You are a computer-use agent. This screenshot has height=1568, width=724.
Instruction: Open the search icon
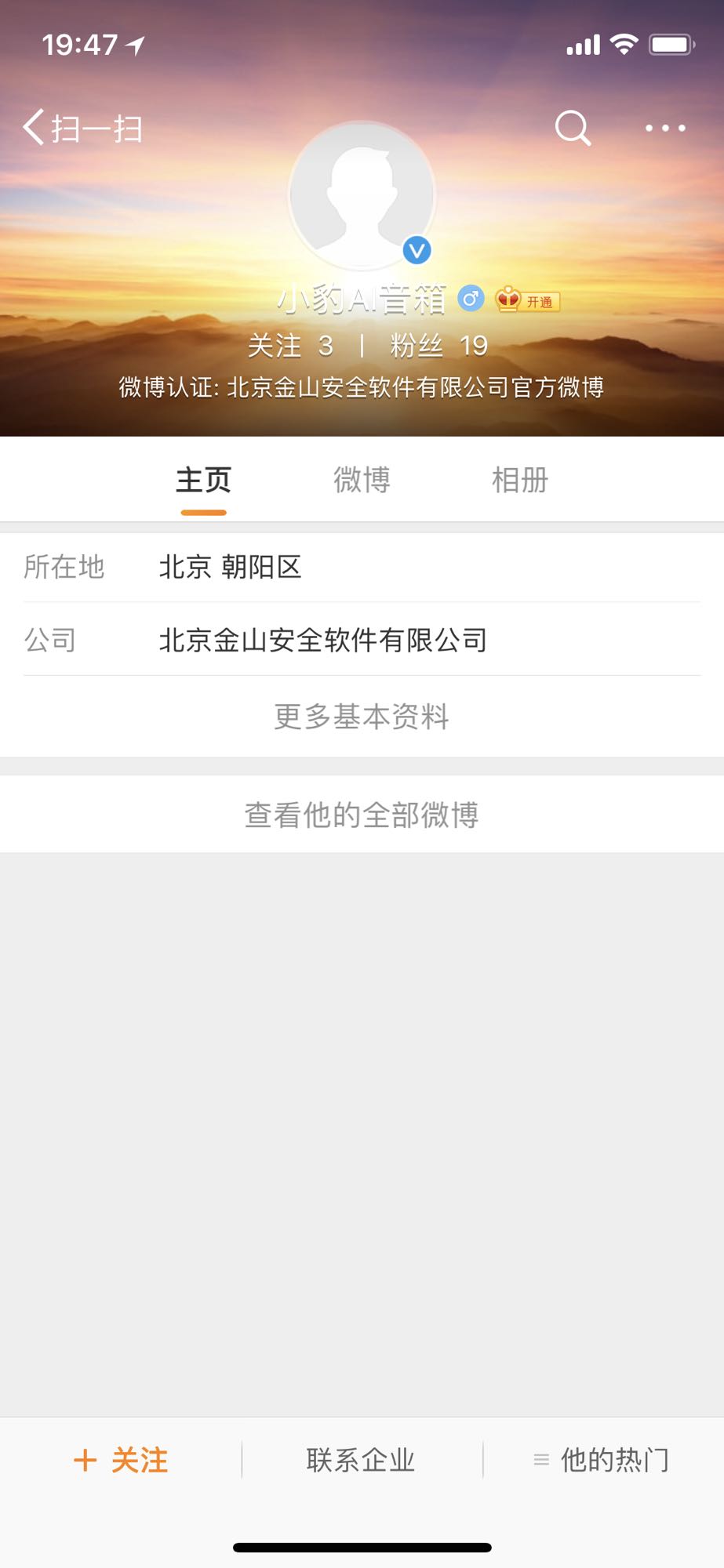(573, 128)
